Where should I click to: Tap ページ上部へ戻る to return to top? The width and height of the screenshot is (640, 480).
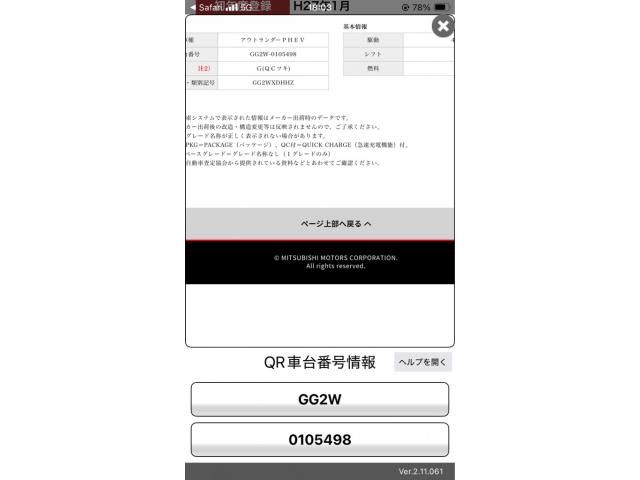[x=336, y=224]
